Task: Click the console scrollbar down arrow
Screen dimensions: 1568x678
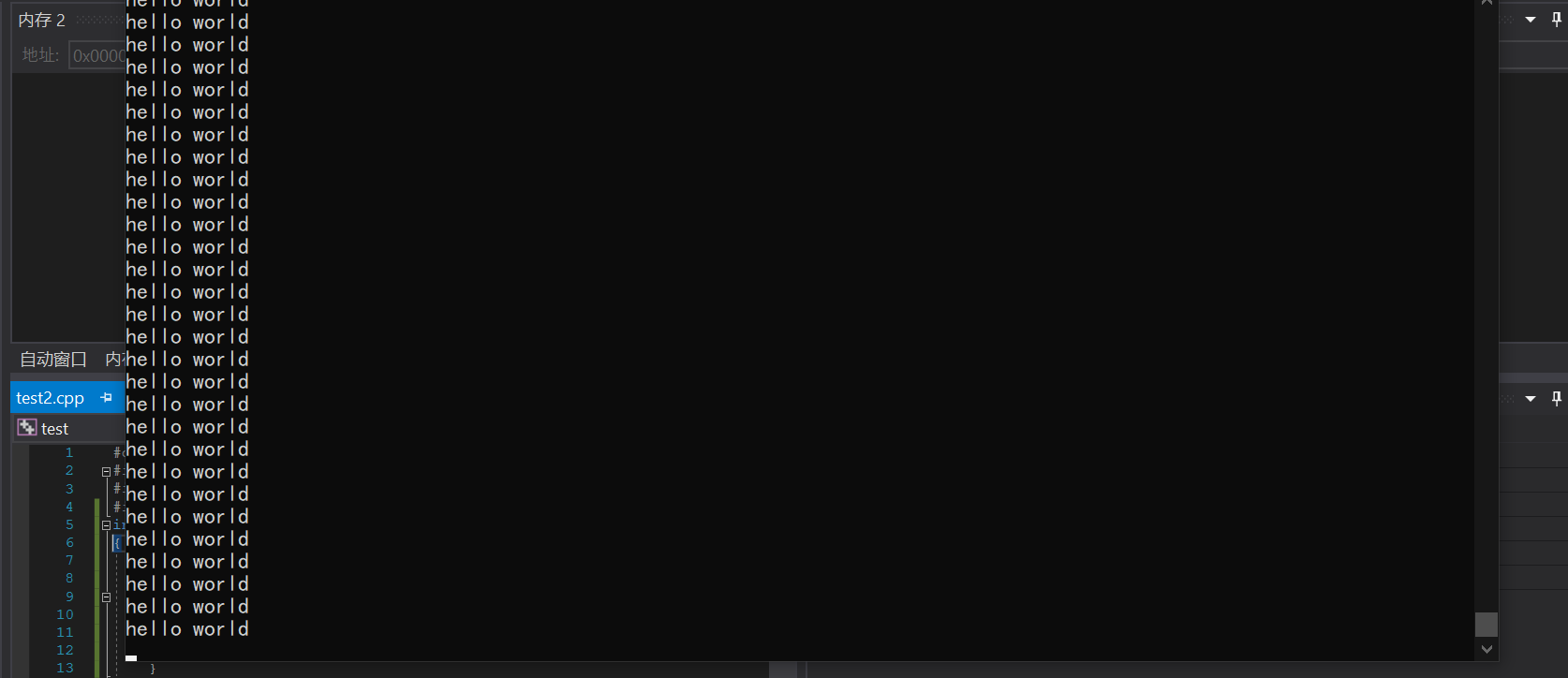Action: [1487, 649]
